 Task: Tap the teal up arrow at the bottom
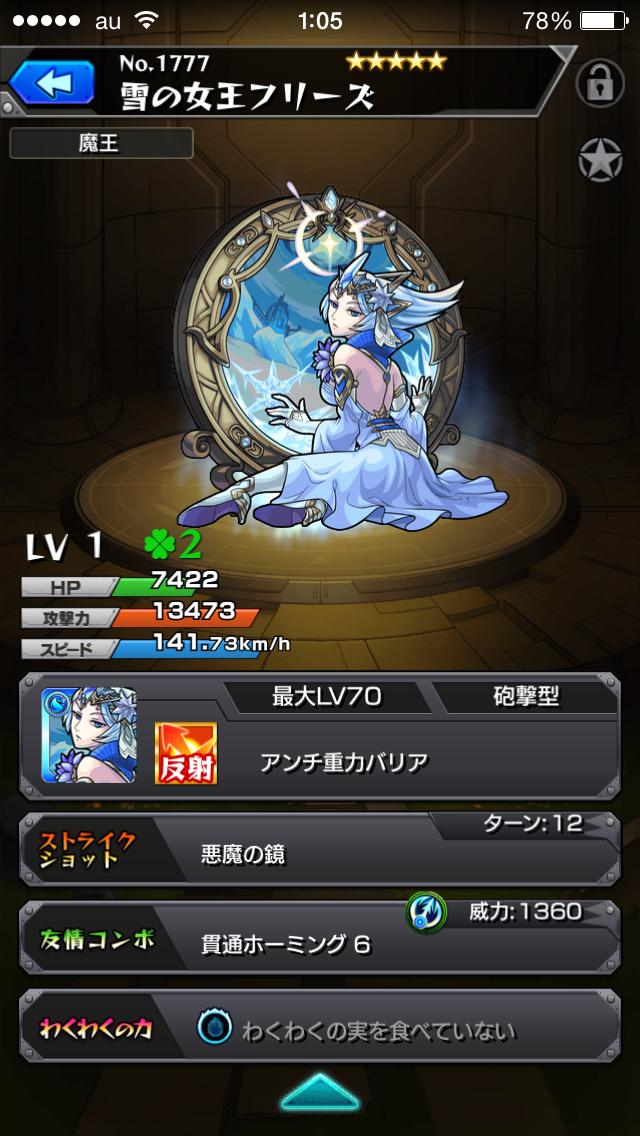tap(319, 1092)
